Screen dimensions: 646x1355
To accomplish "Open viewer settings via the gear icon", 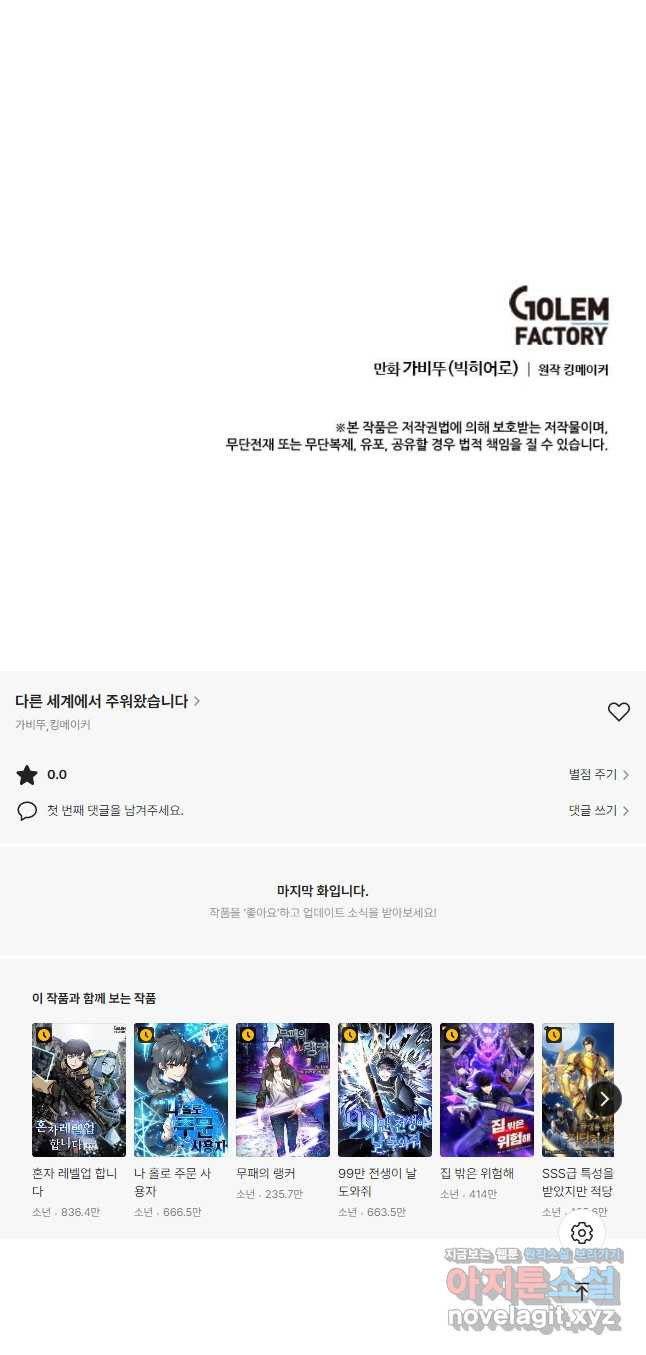I will 582,1233.
